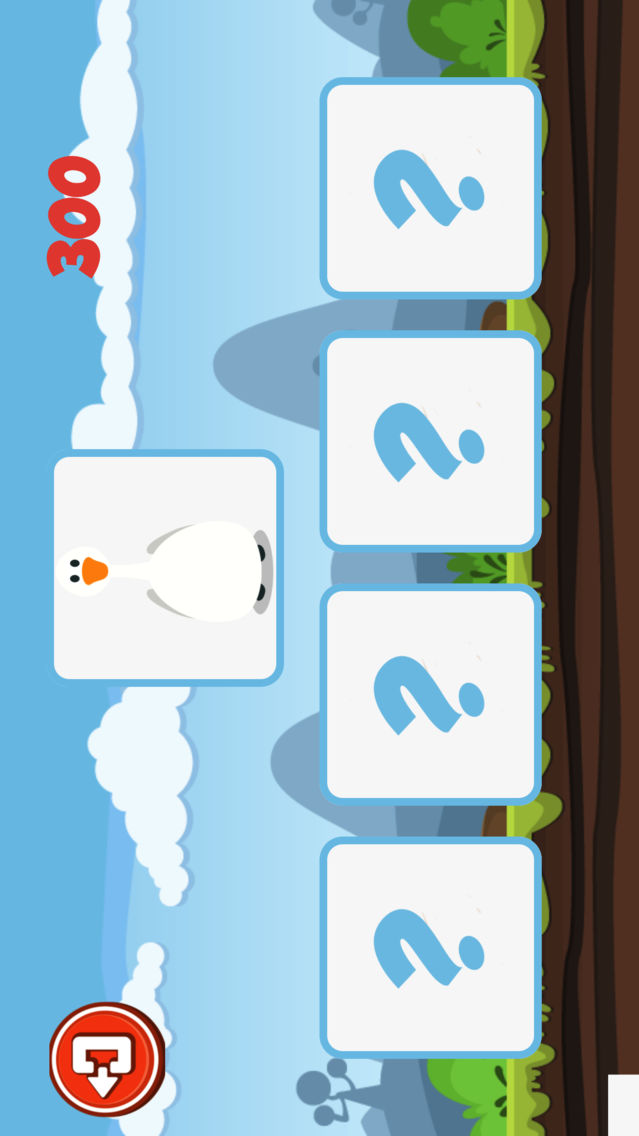Viewport: 639px width, 1136px height.
Task: Reveal the question-mark card nearest the 300 score
Action: (x=430, y=188)
